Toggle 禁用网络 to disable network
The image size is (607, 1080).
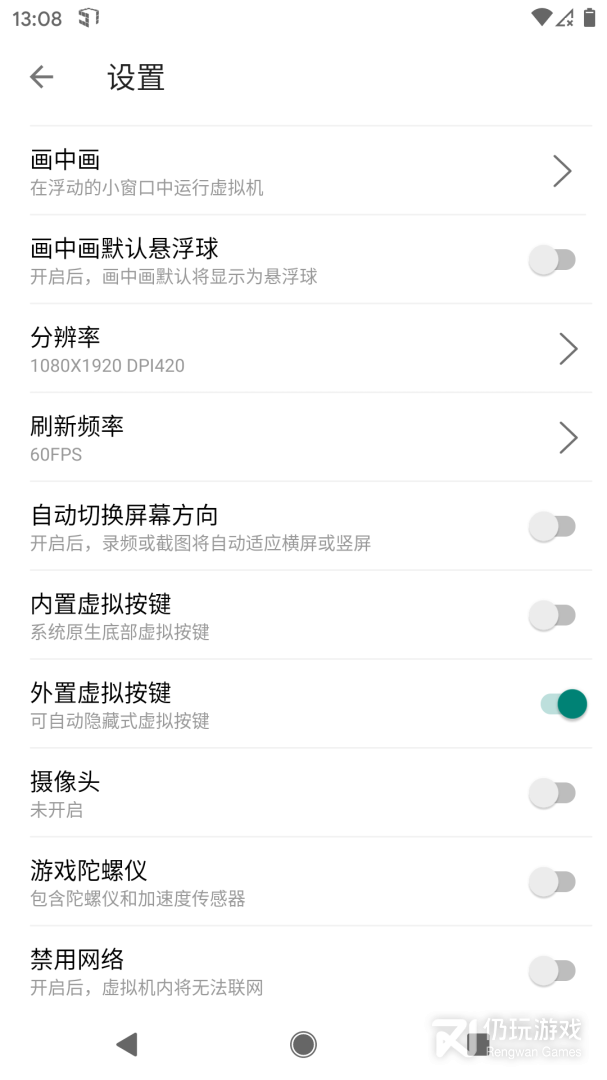click(552, 970)
